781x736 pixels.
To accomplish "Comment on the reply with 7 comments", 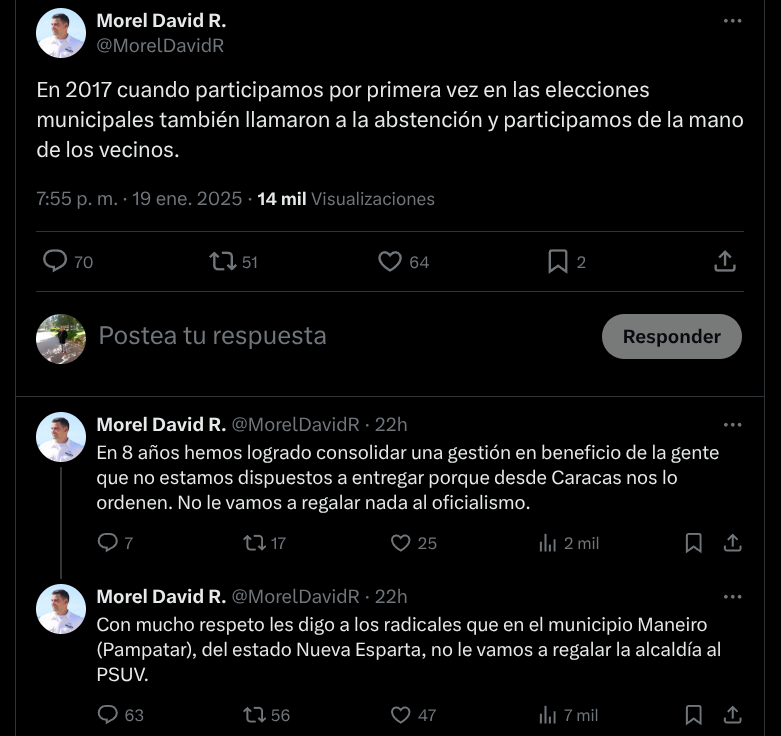I will click(107, 543).
